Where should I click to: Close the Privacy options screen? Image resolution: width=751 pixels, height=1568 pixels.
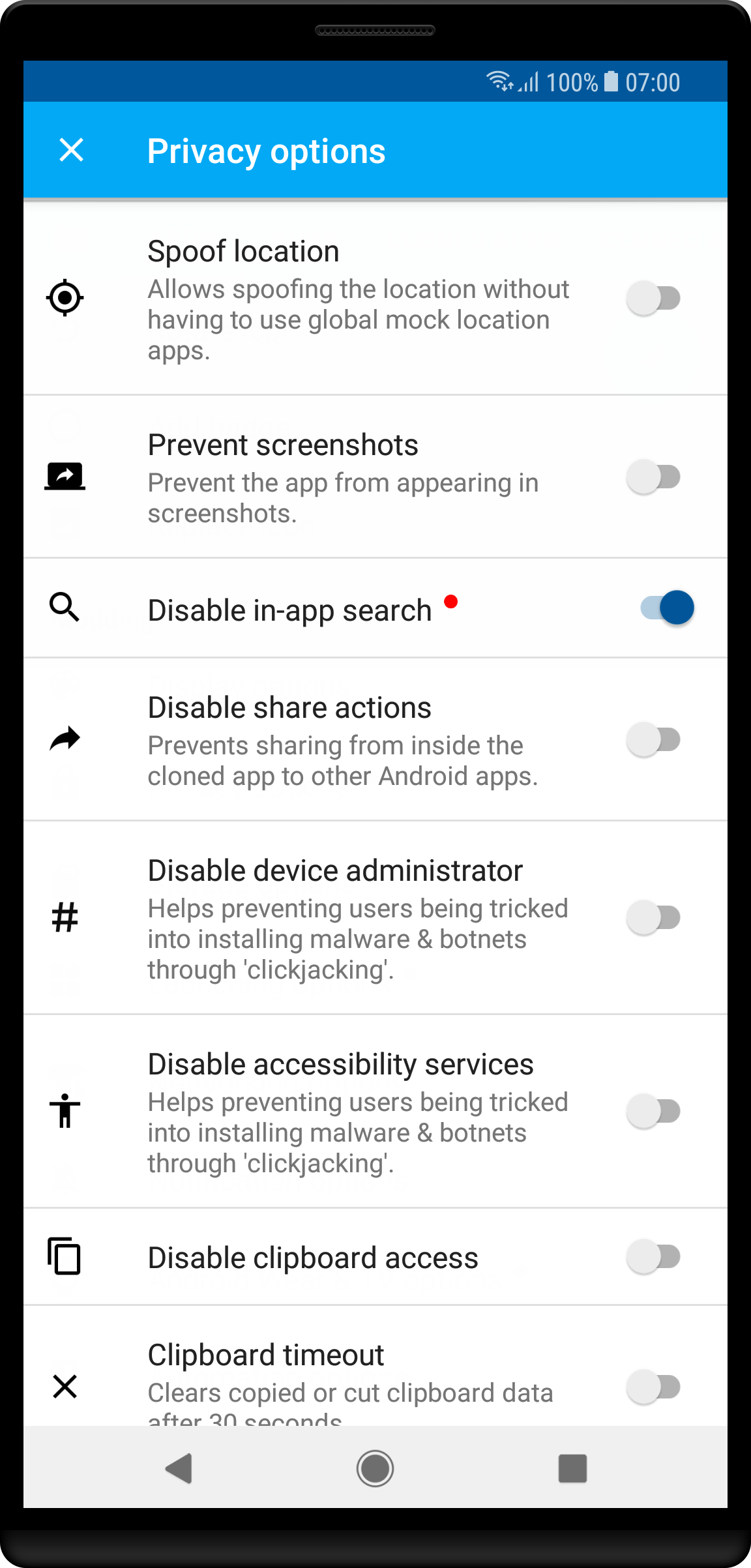pyautogui.click(x=71, y=150)
